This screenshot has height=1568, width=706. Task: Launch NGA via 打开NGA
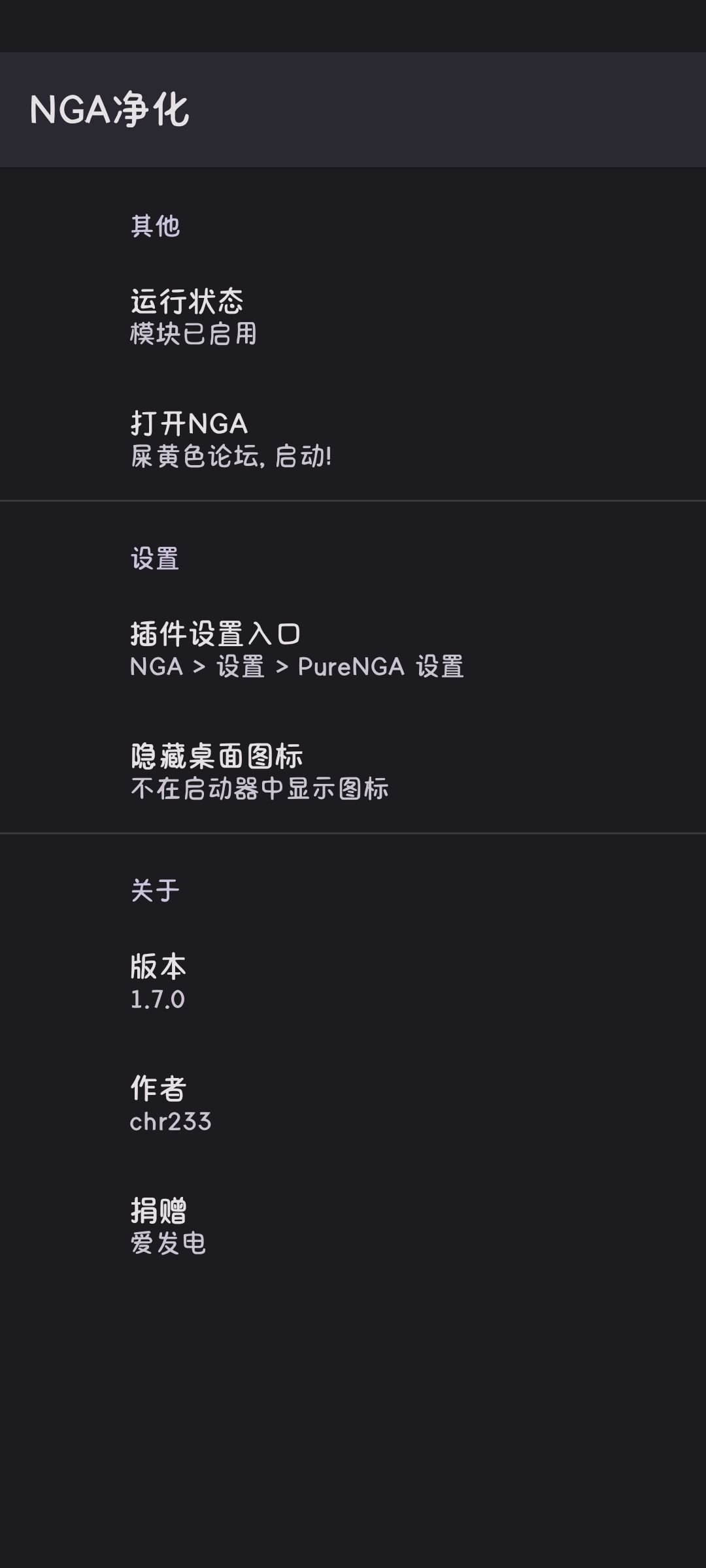[x=353, y=440]
